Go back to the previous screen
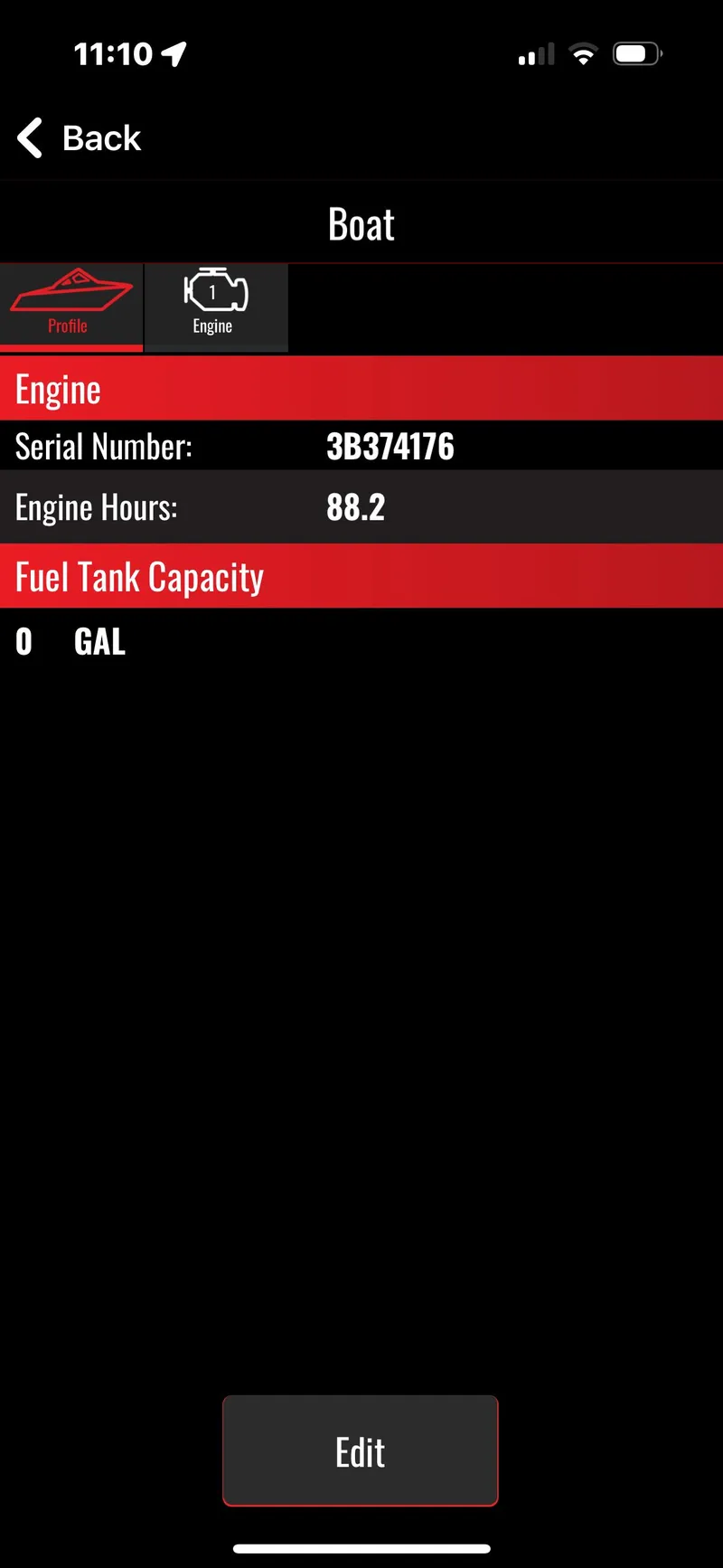The height and width of the screenshot is (1568, 723). 80,138
